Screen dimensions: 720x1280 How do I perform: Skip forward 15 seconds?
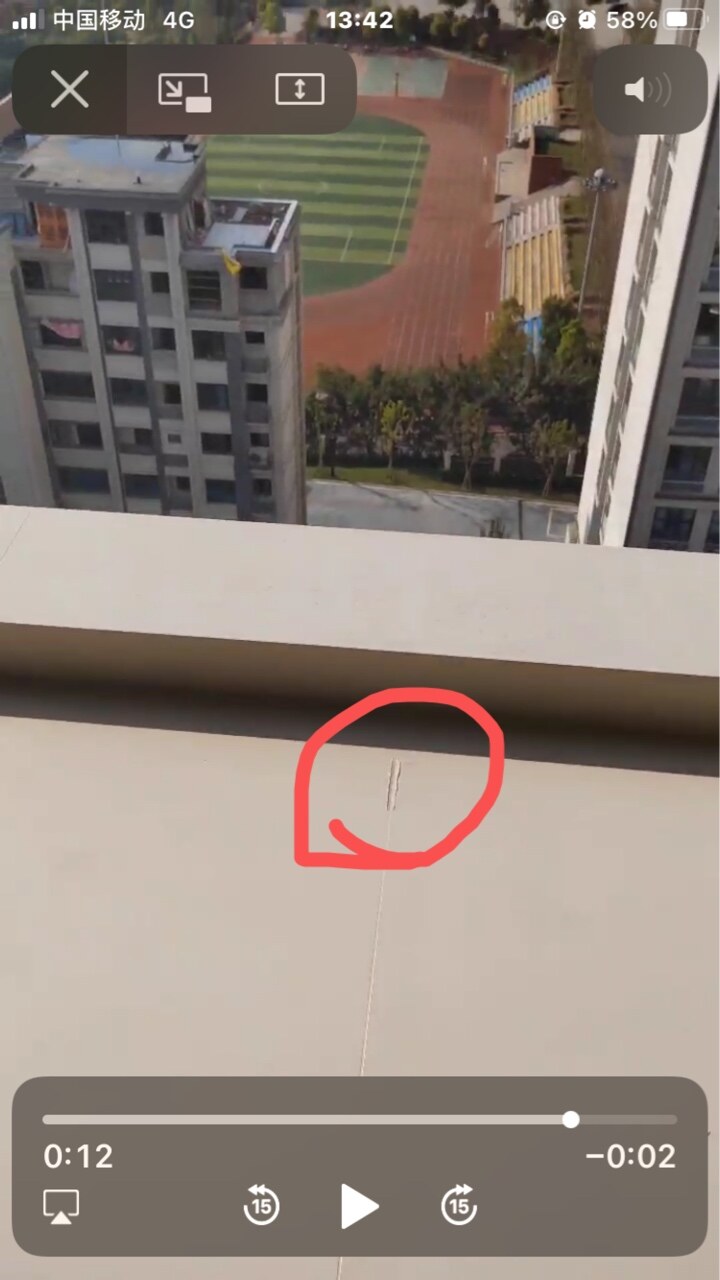(x=459, y=1206)
